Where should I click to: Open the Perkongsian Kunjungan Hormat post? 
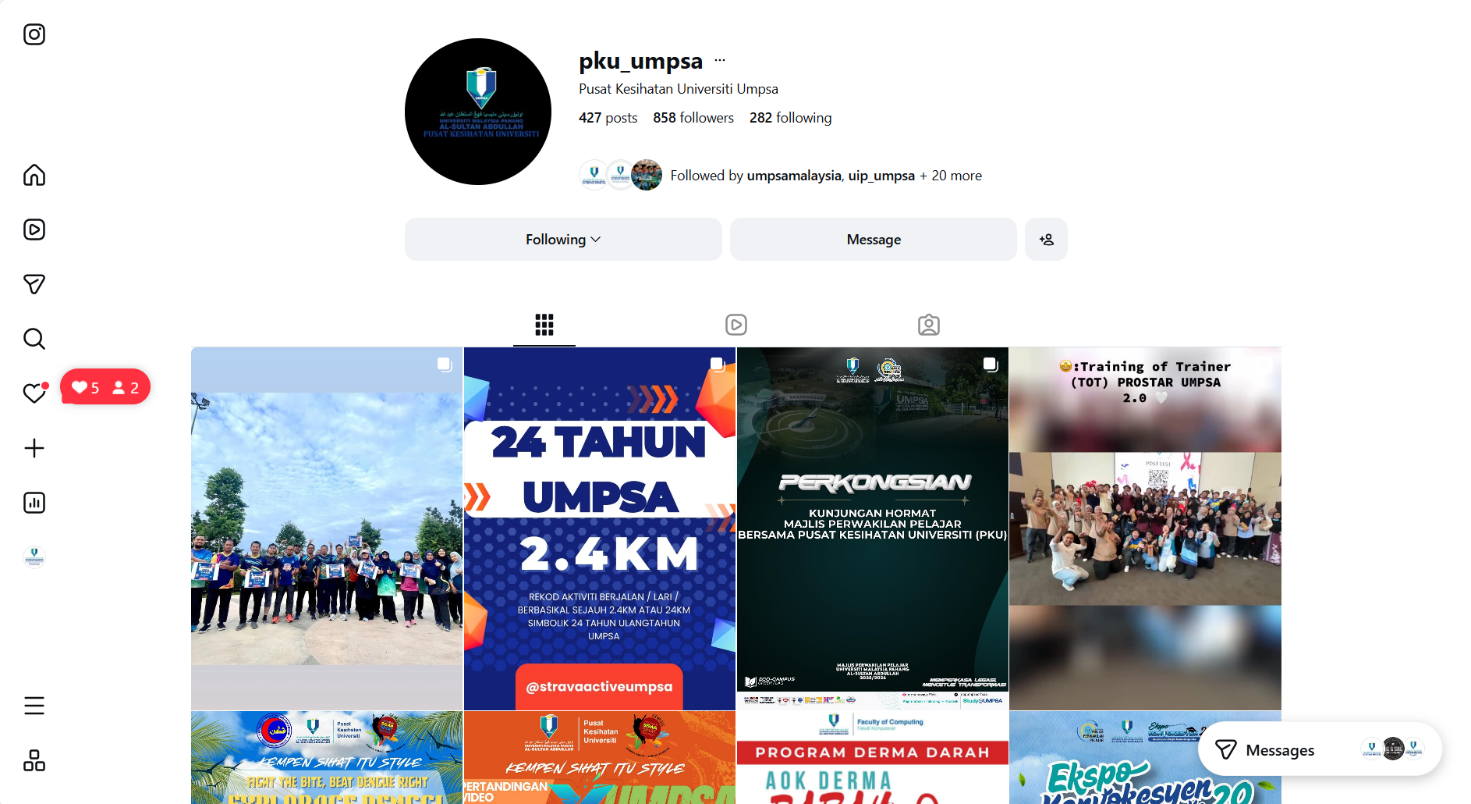coord(872,528)
